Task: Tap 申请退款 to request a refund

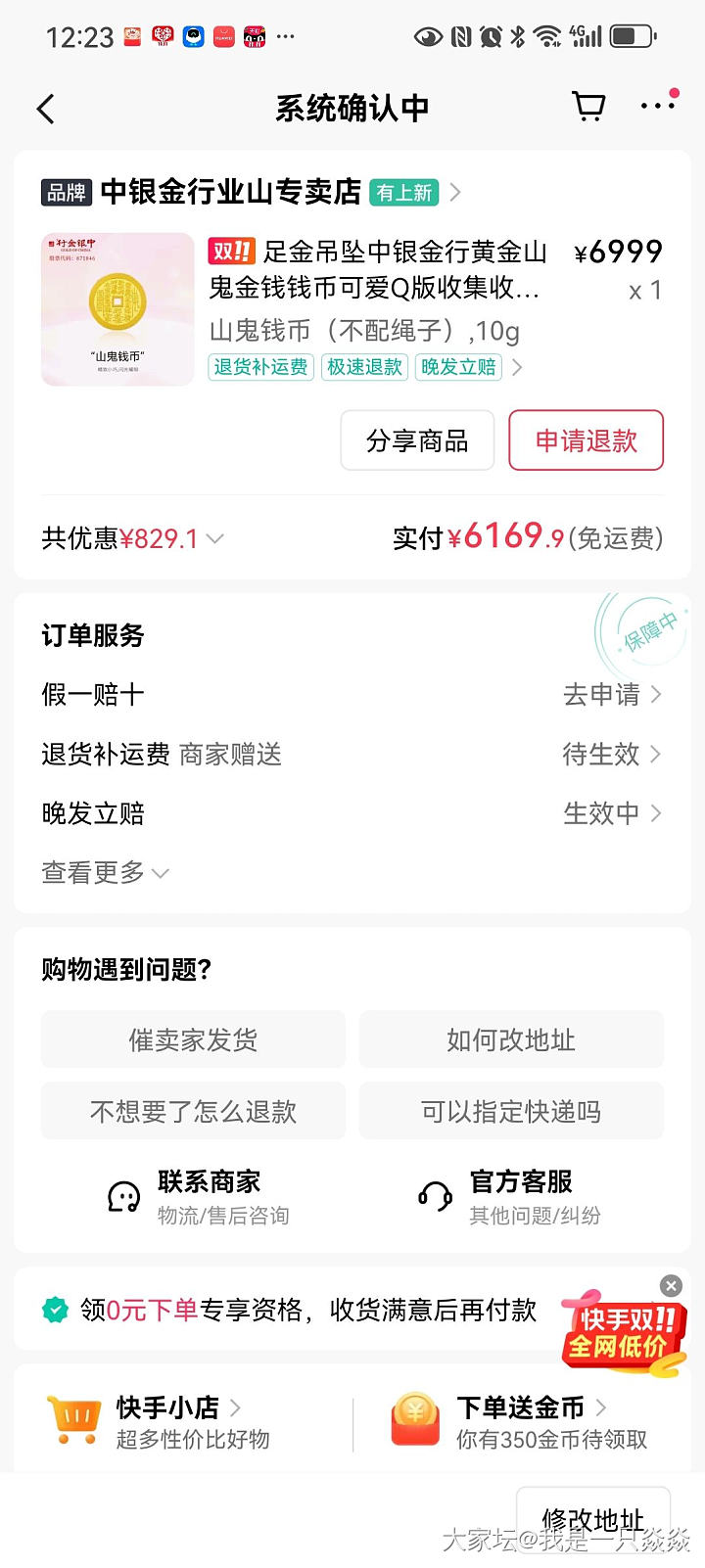Action: pyautogui.click(x=586, y=441)
